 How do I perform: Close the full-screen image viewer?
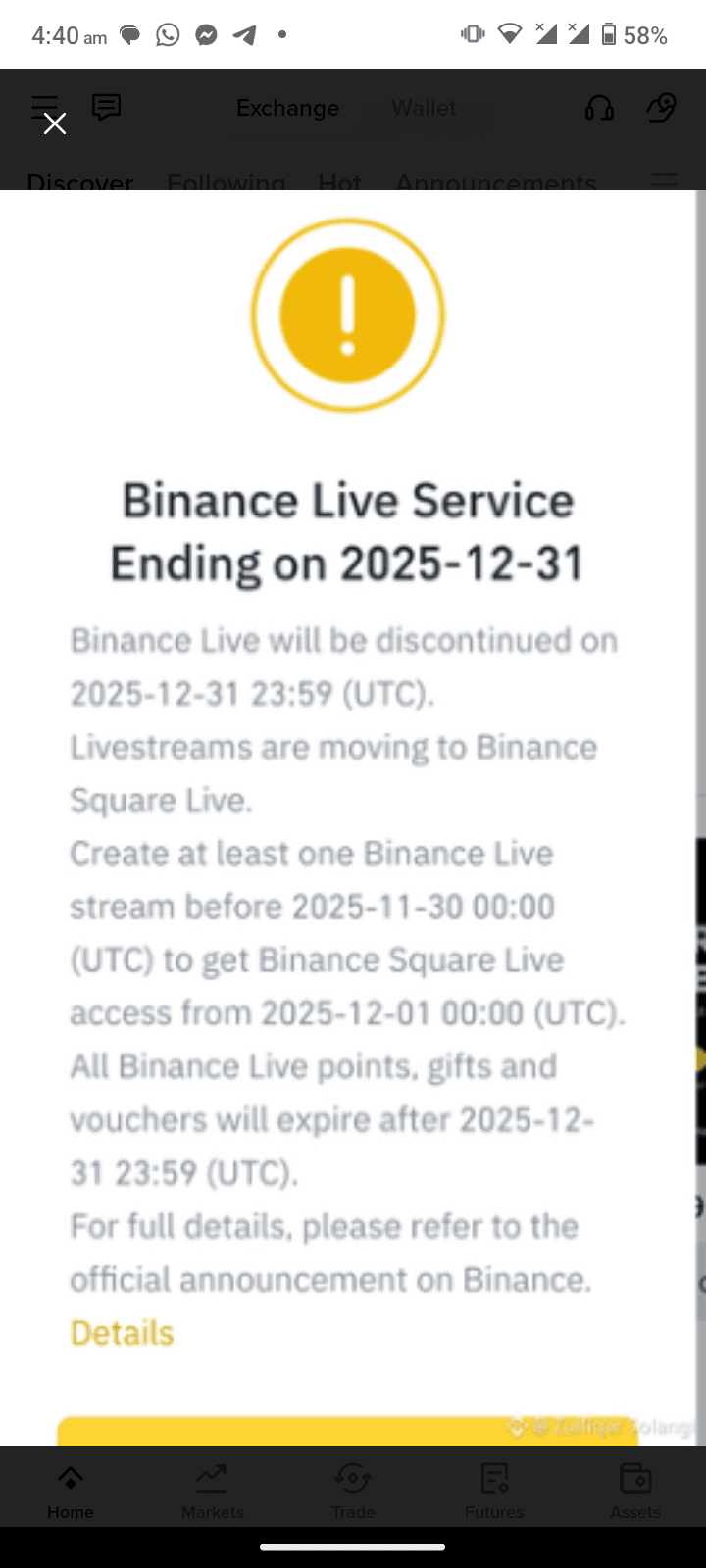click(55, 123)
